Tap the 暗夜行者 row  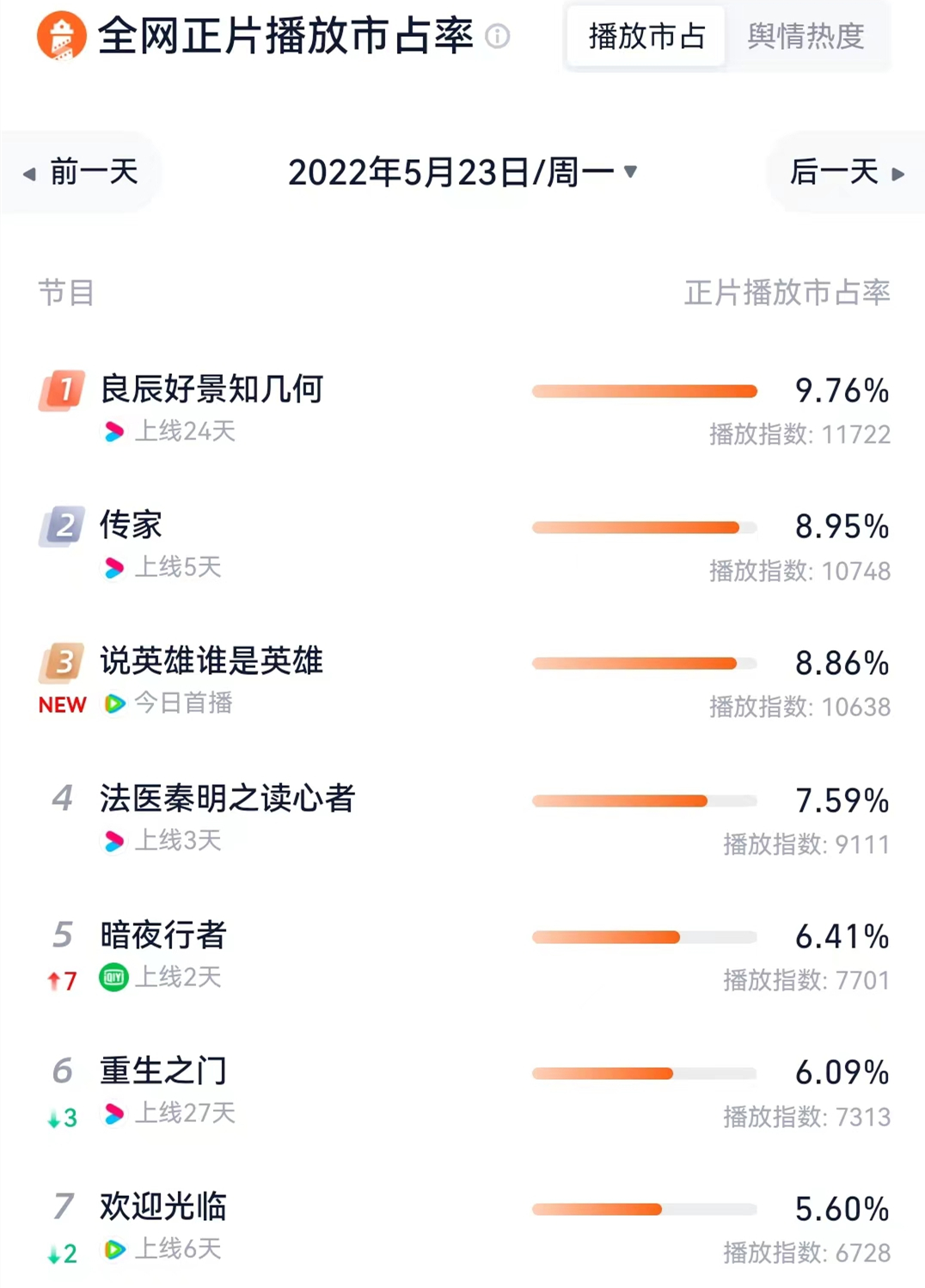coord(163,935)
